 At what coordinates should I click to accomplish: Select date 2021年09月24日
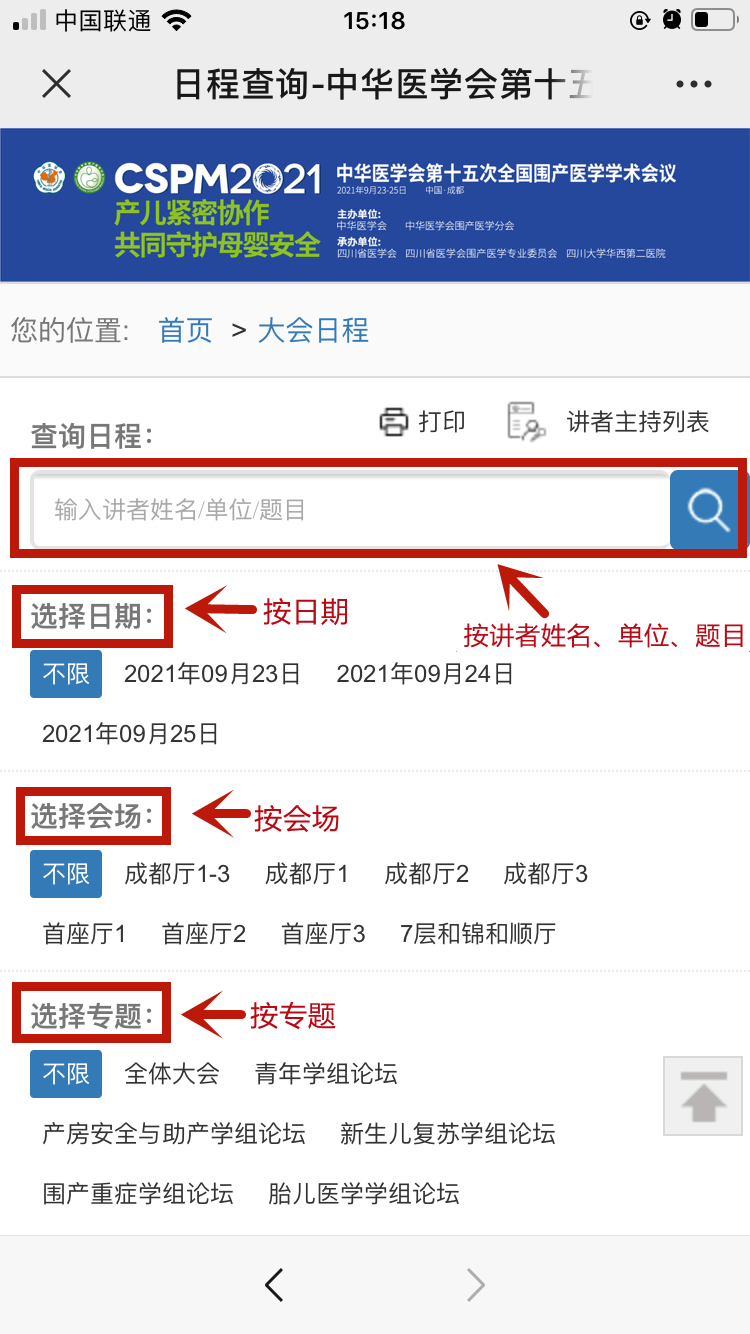pos(425,674)
